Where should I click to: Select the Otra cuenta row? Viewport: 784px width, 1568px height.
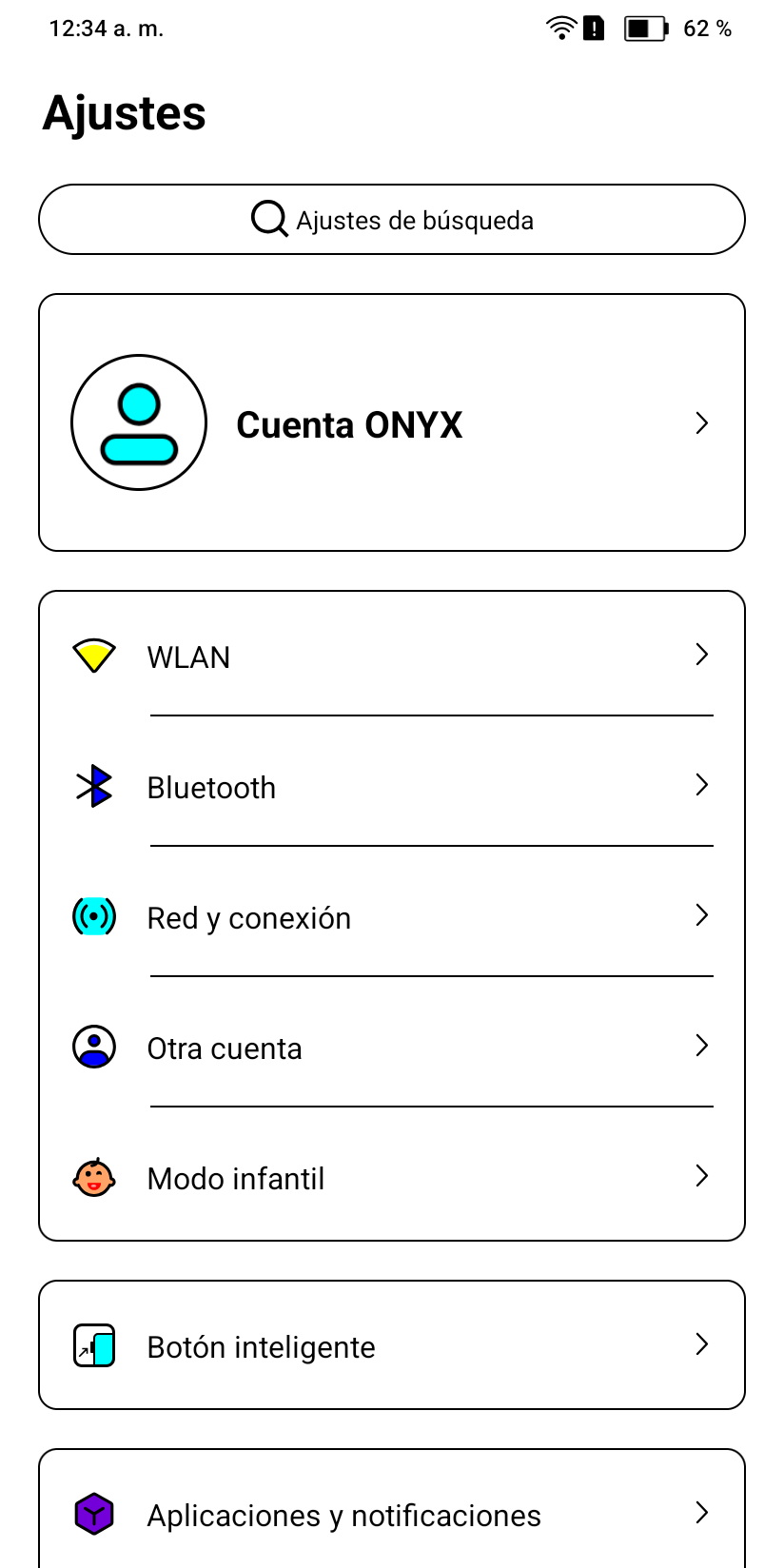[x=391, y=1048]
